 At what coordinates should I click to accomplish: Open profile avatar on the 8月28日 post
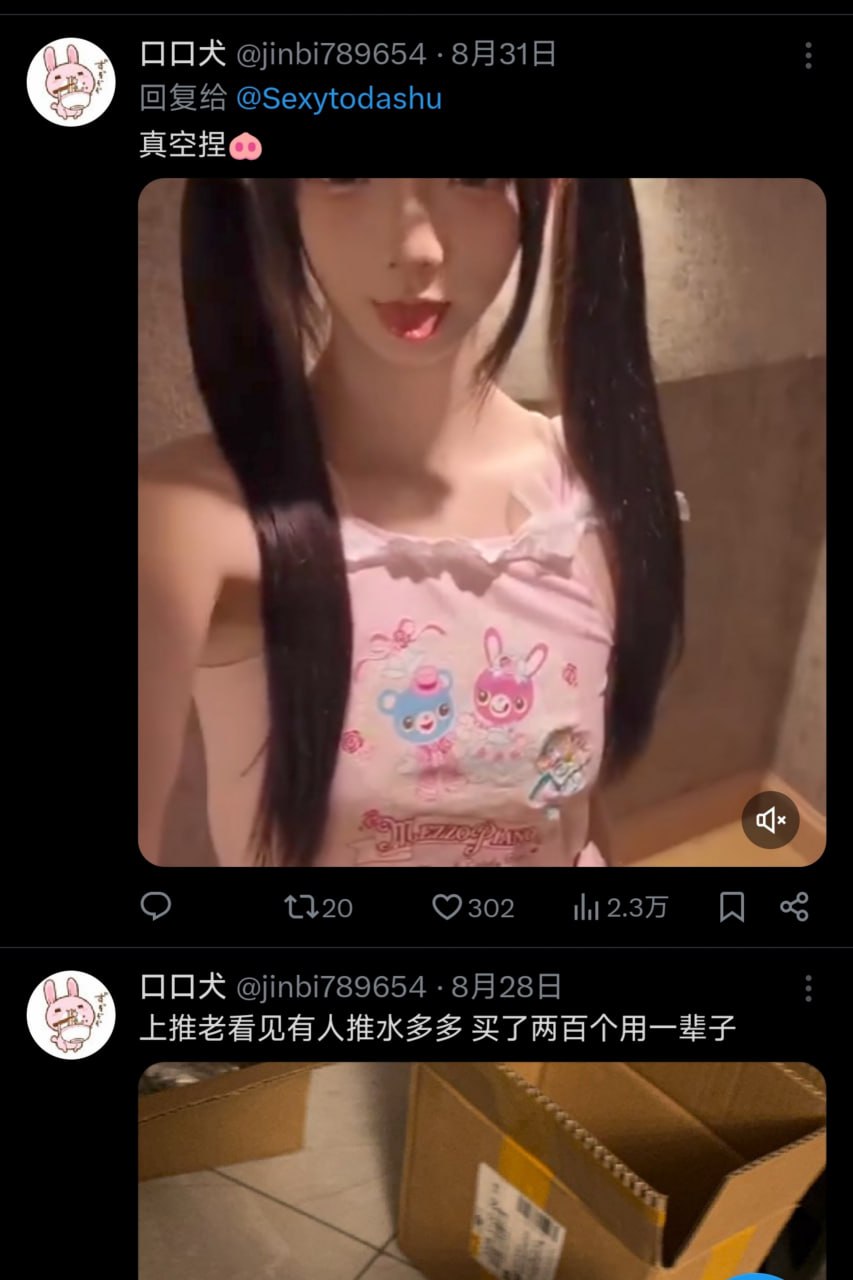71,1015
